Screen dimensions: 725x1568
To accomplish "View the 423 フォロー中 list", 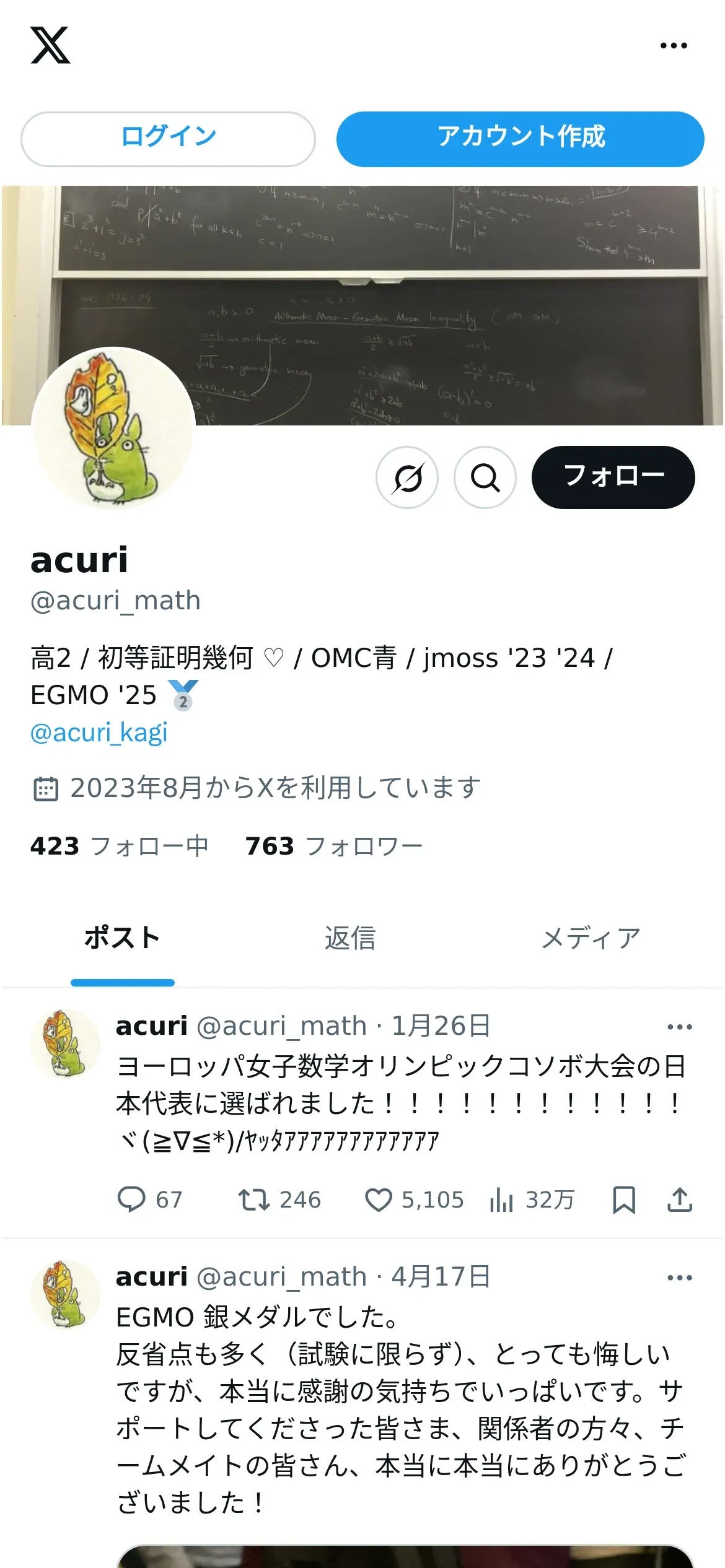I will (120, 846).
